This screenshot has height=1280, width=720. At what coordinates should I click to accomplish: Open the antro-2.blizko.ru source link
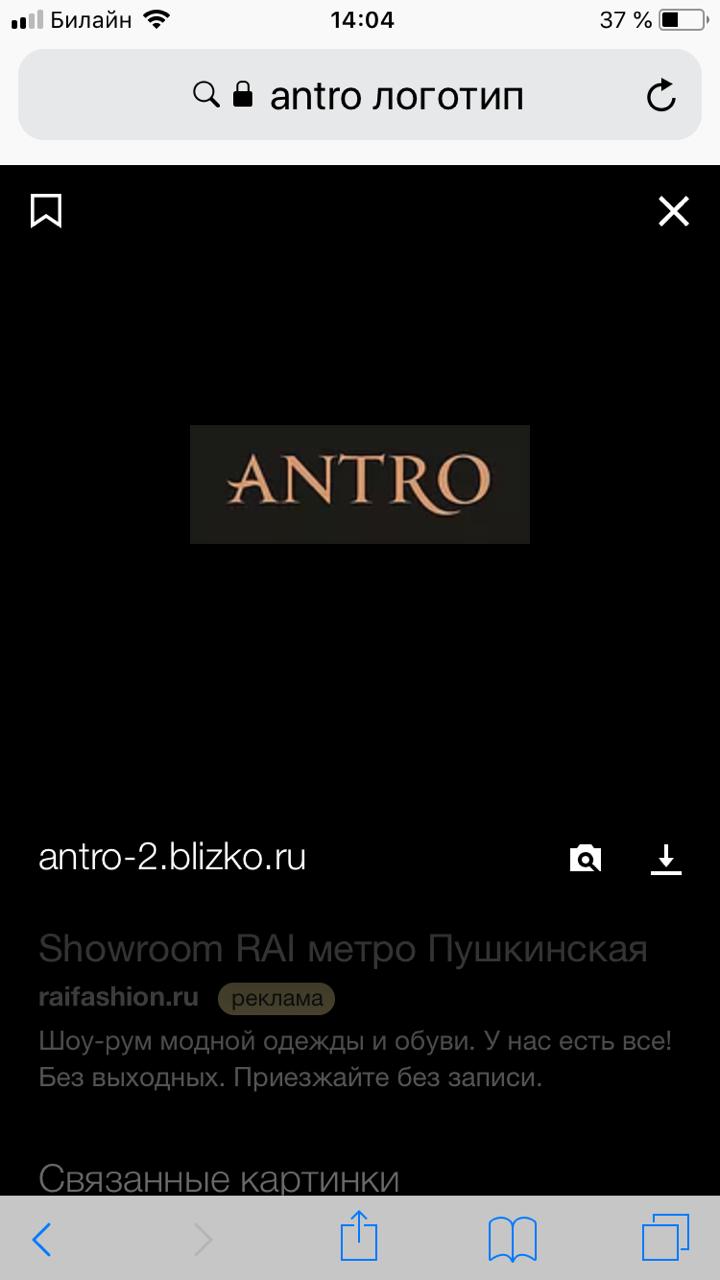(172, 857)
